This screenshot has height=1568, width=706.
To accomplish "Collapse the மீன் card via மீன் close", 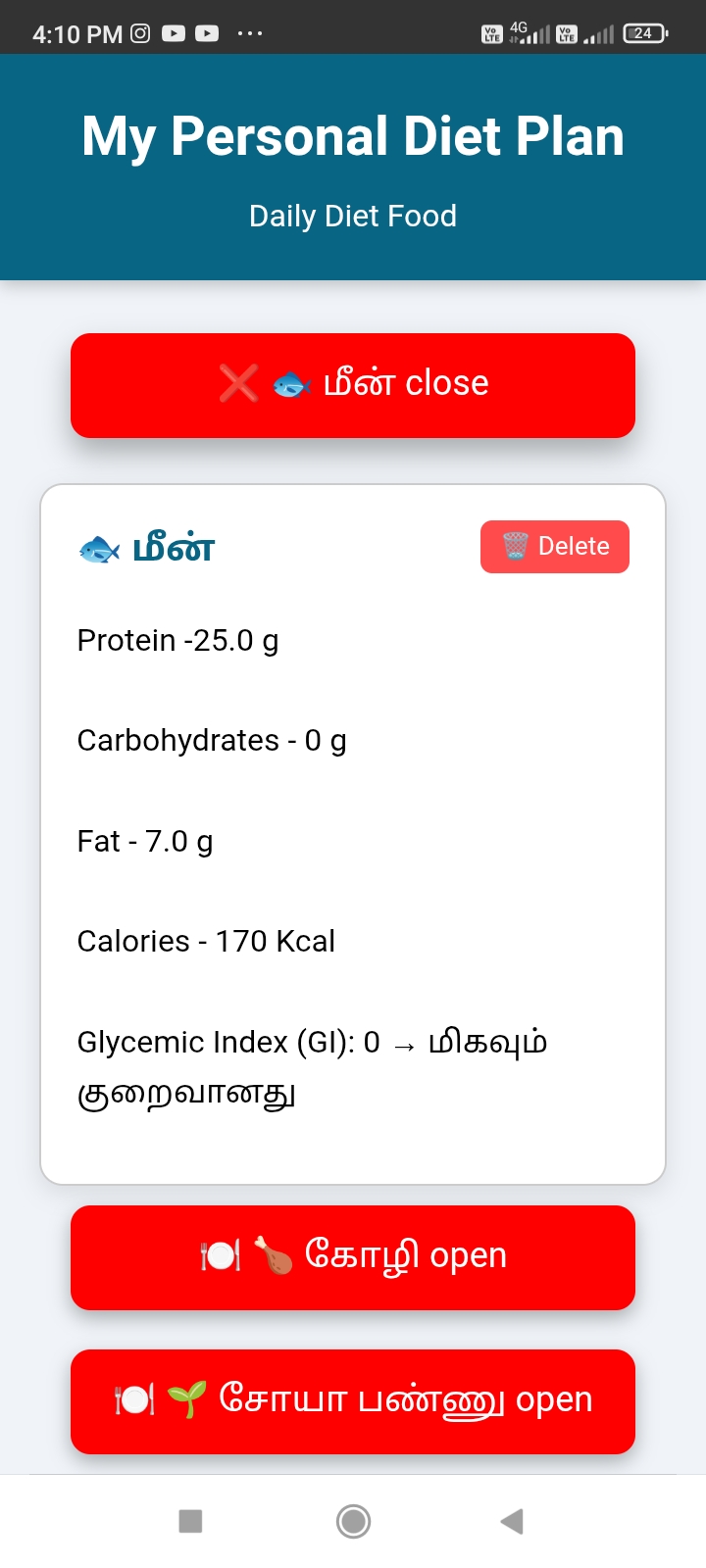I will click(353, 384).
